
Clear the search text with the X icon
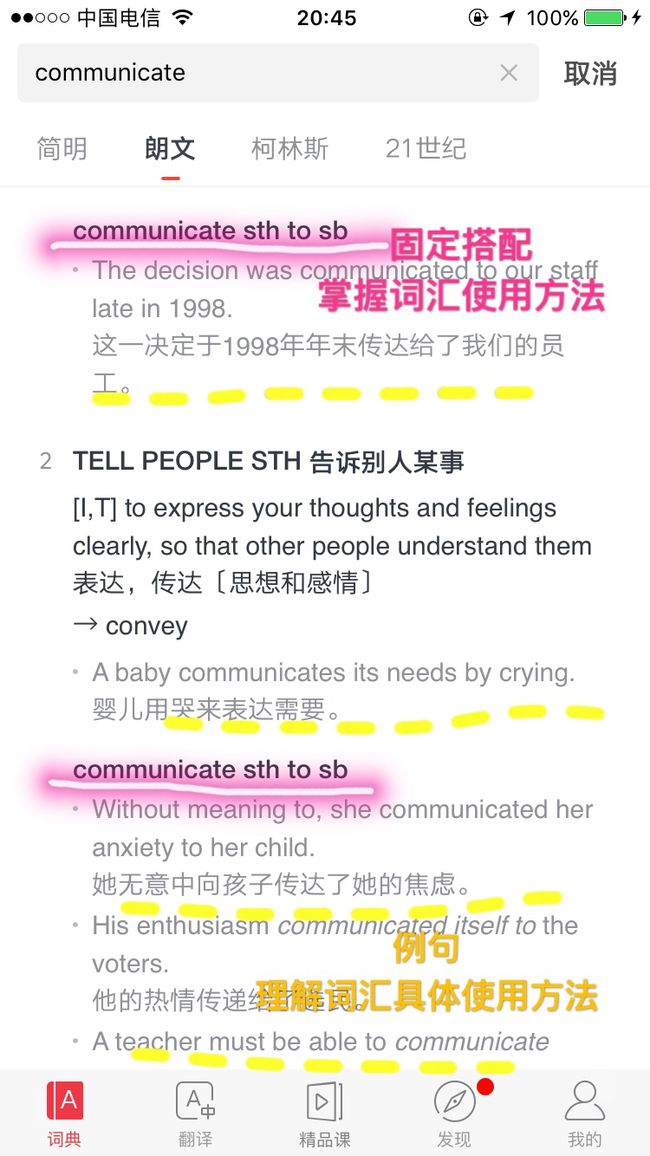click(509, 73)
